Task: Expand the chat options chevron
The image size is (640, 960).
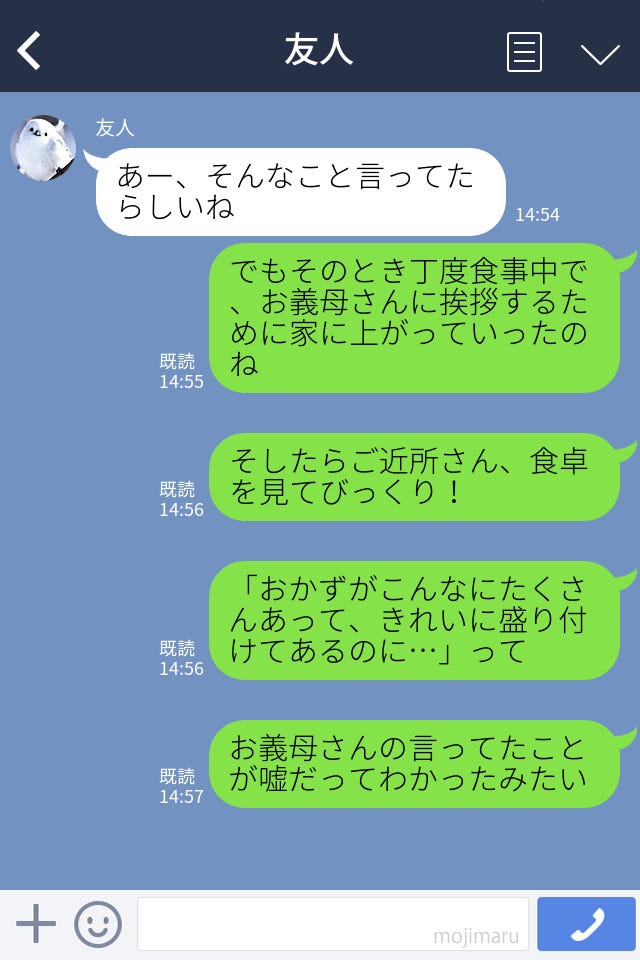Action: (x=600, y=53)
